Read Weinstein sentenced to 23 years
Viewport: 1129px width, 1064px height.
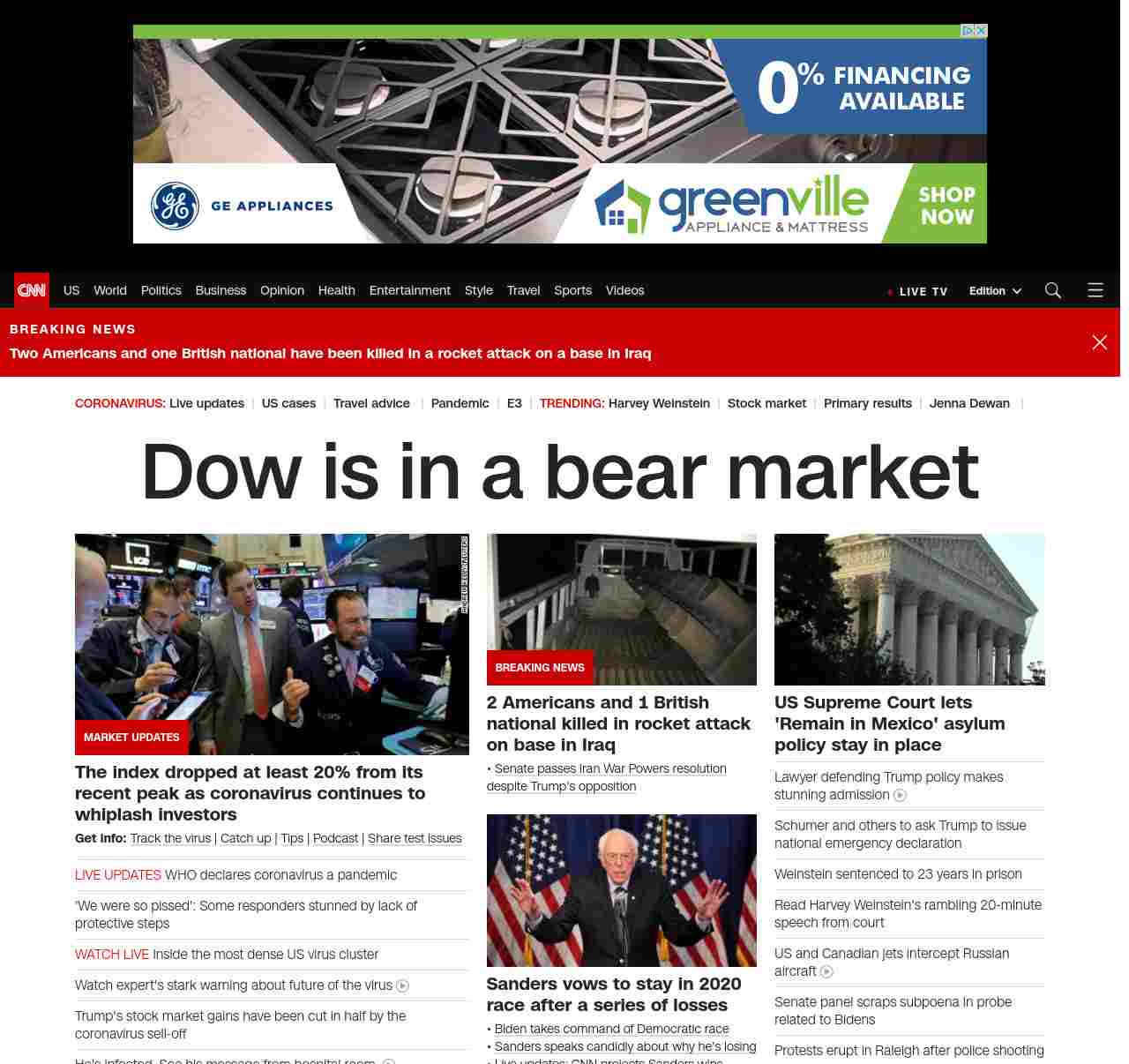click(898, 874)
